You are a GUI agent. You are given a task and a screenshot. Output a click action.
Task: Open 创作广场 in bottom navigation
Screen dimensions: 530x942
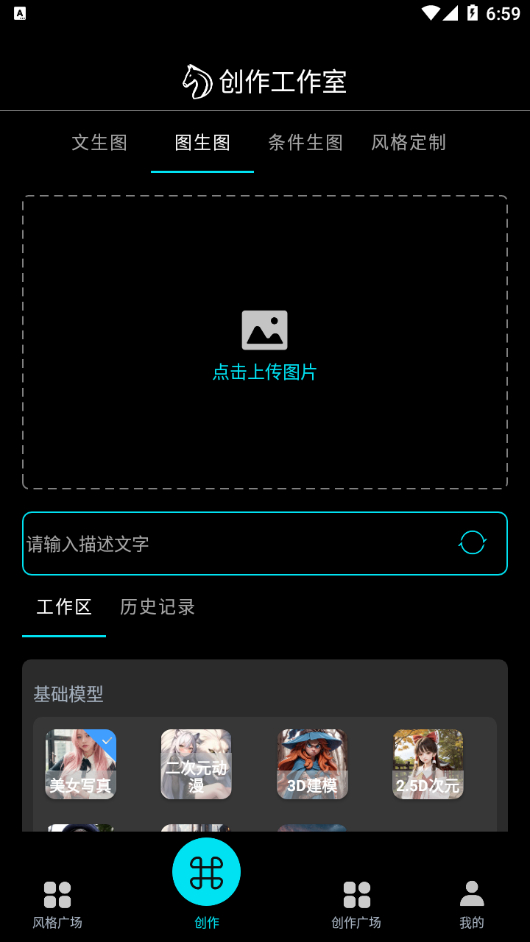pos(356,905)
